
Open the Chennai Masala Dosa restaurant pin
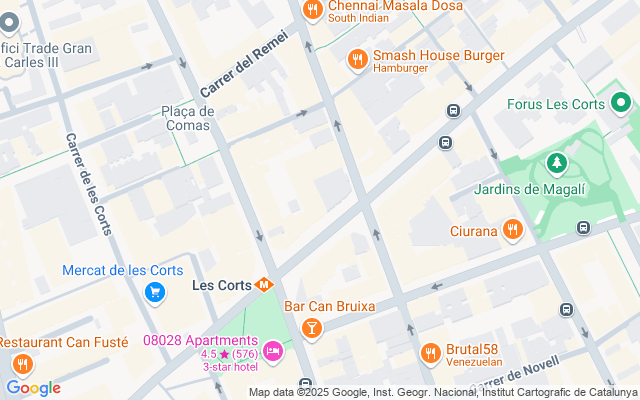pyautogui.click(x=313, y=10)
